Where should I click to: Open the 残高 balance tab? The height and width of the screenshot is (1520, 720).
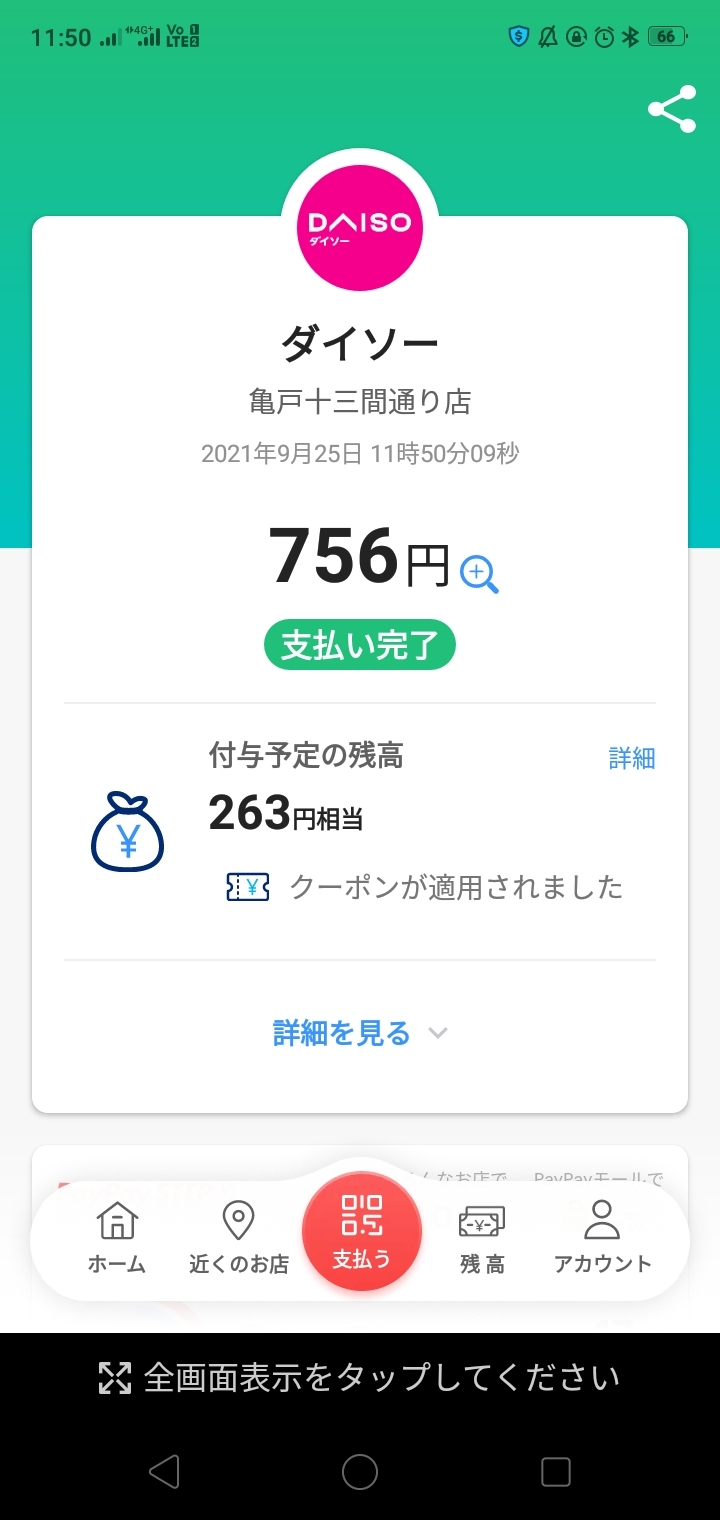point(482,1238)
